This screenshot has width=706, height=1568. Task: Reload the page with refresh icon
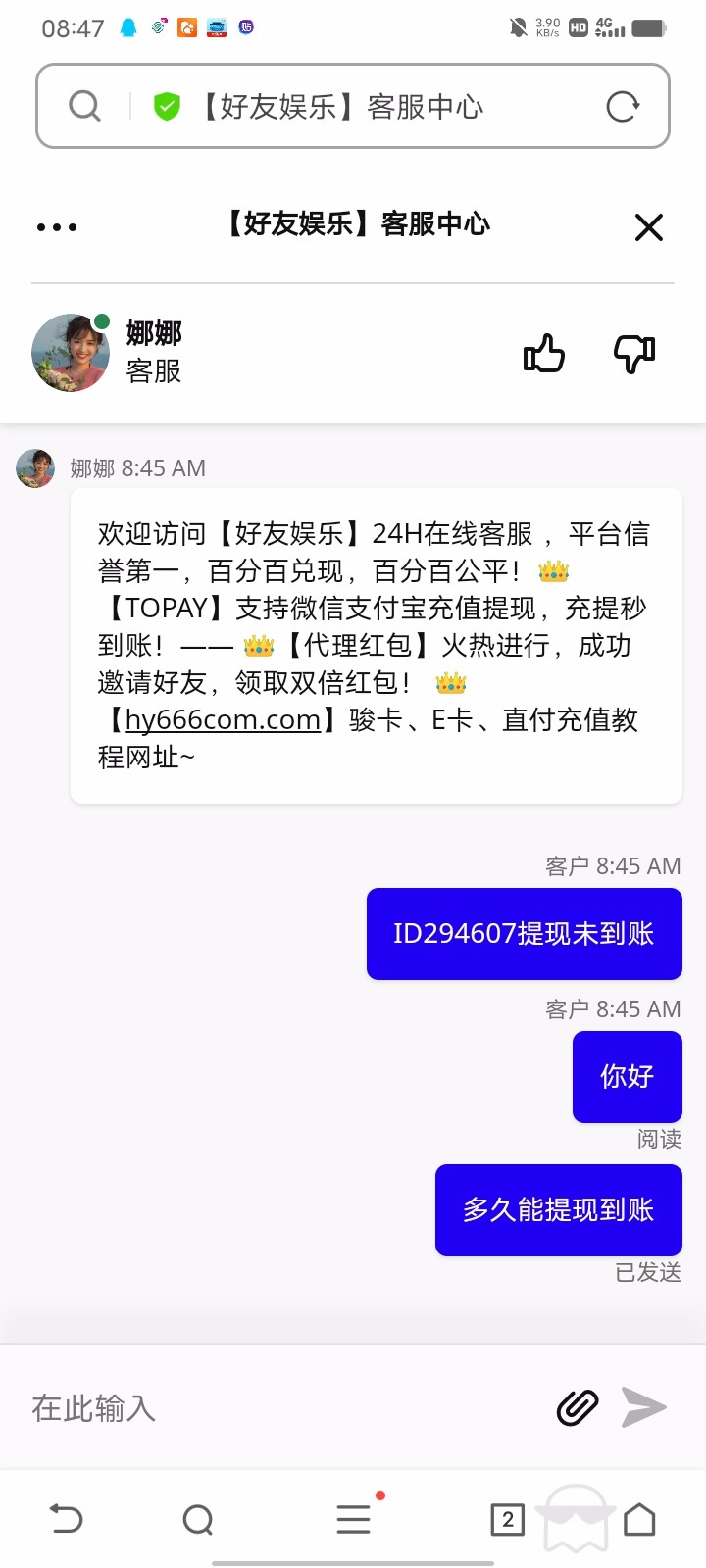623,106
